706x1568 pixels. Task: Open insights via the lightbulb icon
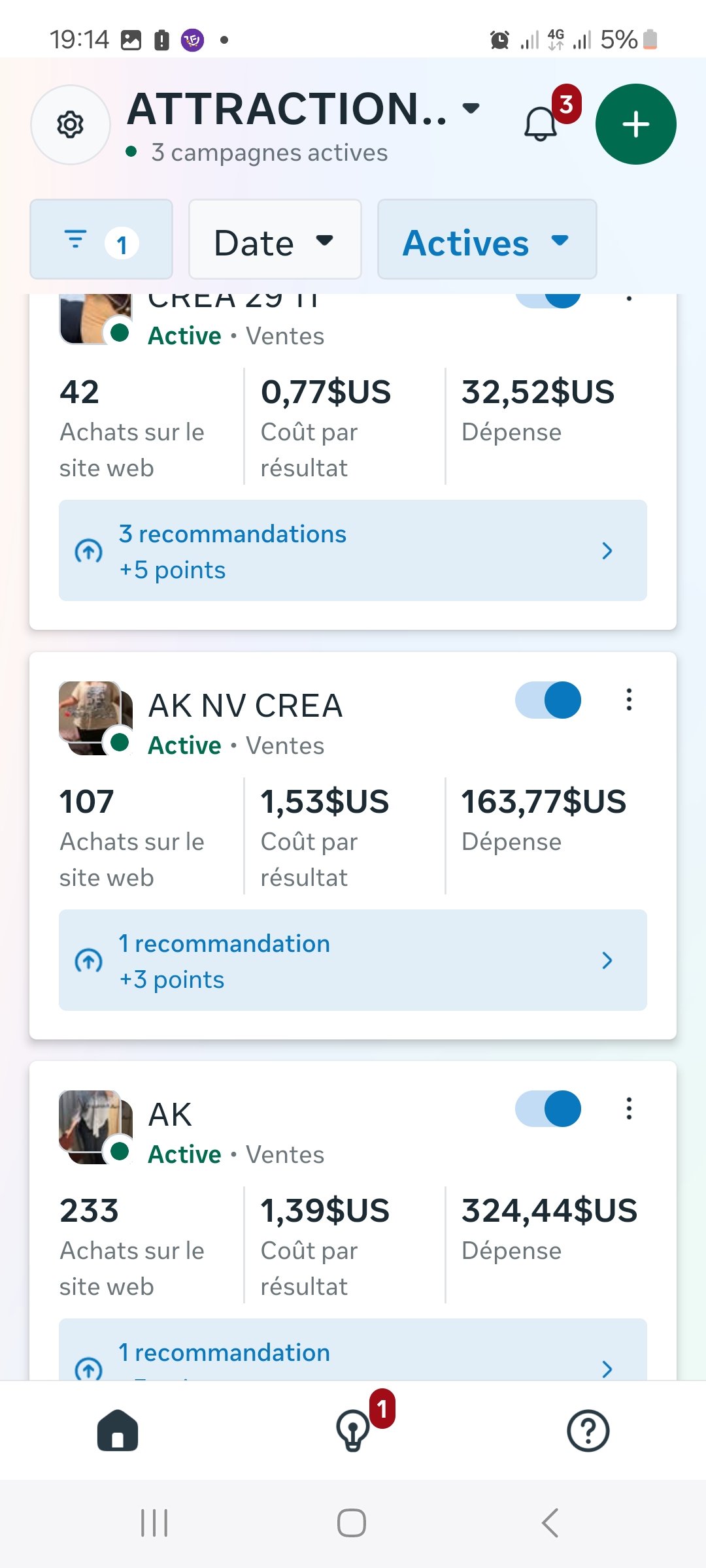coord(353,1431)
